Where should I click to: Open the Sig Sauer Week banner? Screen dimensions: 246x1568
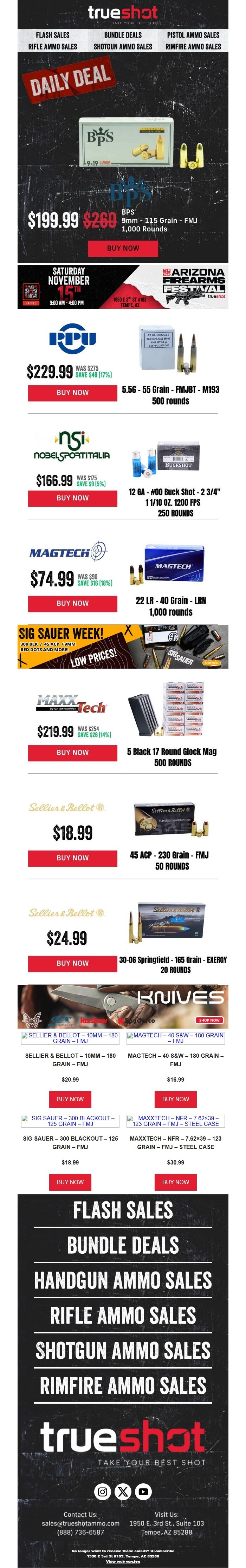coord(123,647)
